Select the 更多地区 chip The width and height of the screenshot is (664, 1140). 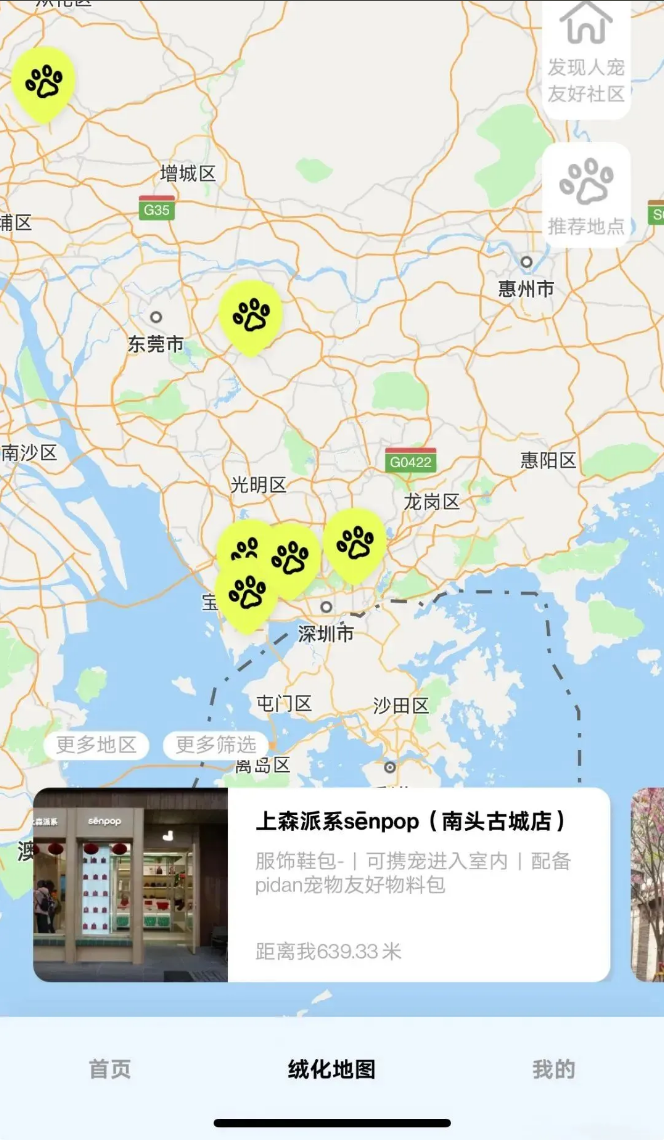[x=96, y=745]
